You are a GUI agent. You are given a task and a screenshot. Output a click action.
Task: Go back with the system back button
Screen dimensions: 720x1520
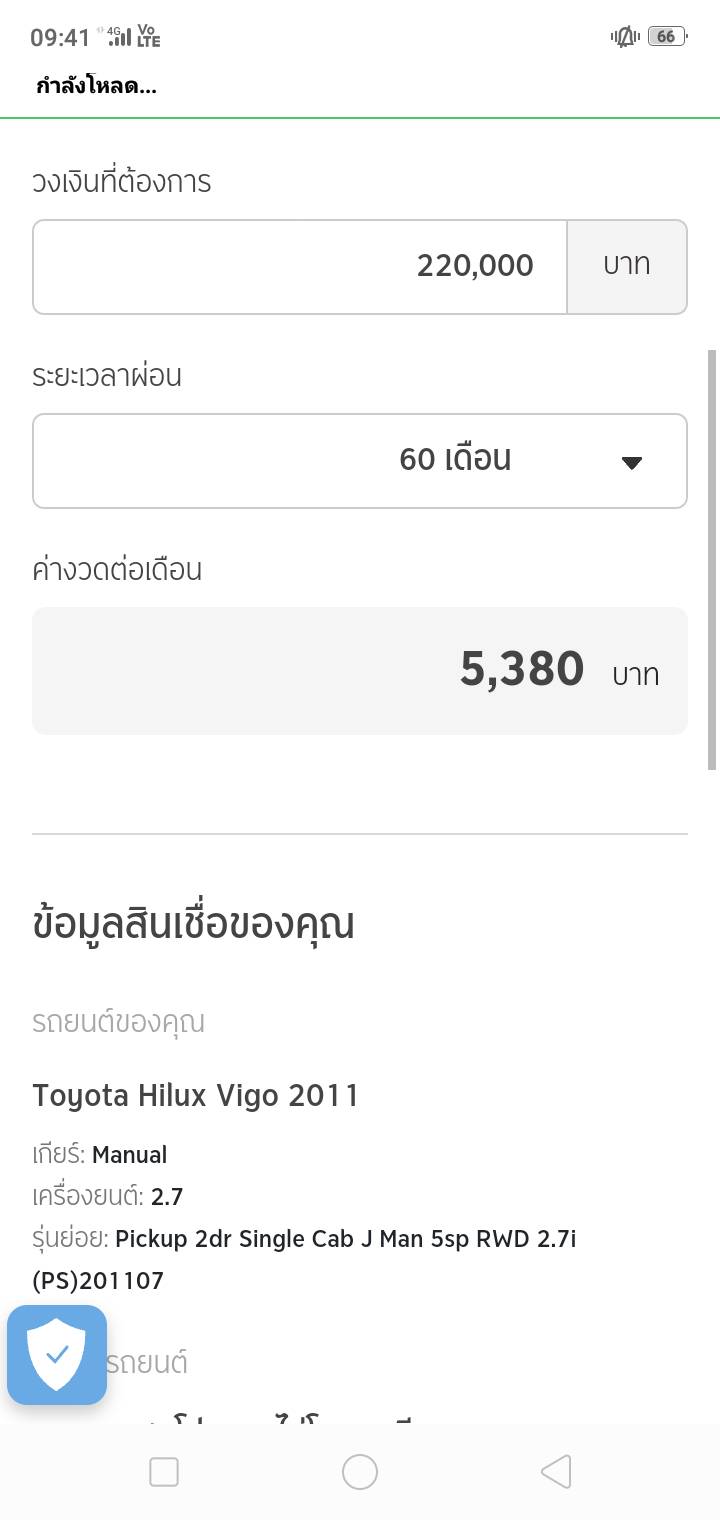pyautogui.click(x=556, y=1472)
